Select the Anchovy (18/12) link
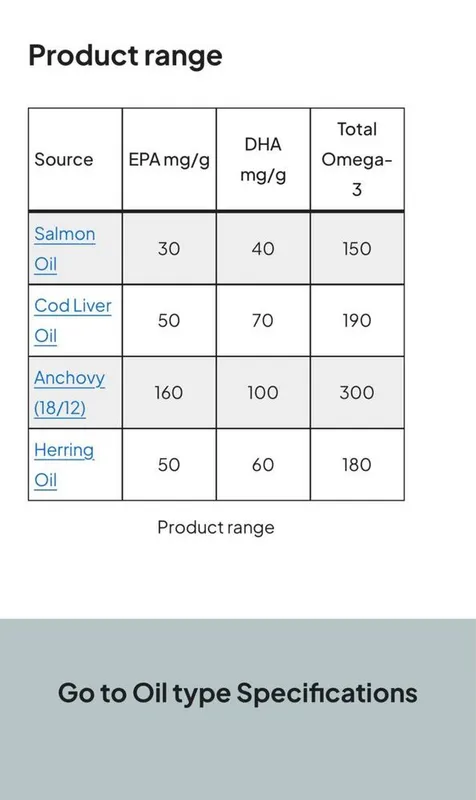The height and width of the screenshot is (800, 476). pyautogui.click(x=69, y=393)
